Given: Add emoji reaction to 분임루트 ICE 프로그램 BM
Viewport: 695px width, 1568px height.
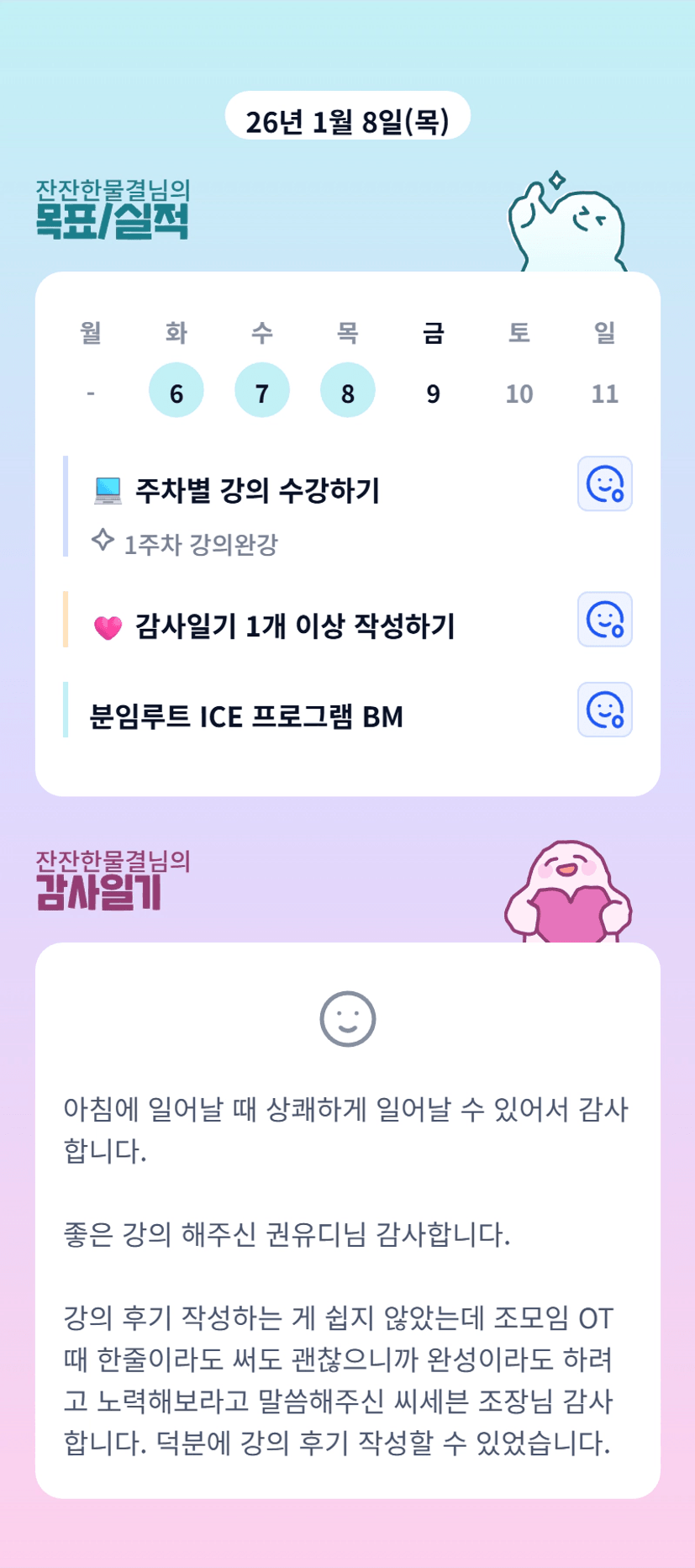Looking at the screenshot, I should 604,710.
